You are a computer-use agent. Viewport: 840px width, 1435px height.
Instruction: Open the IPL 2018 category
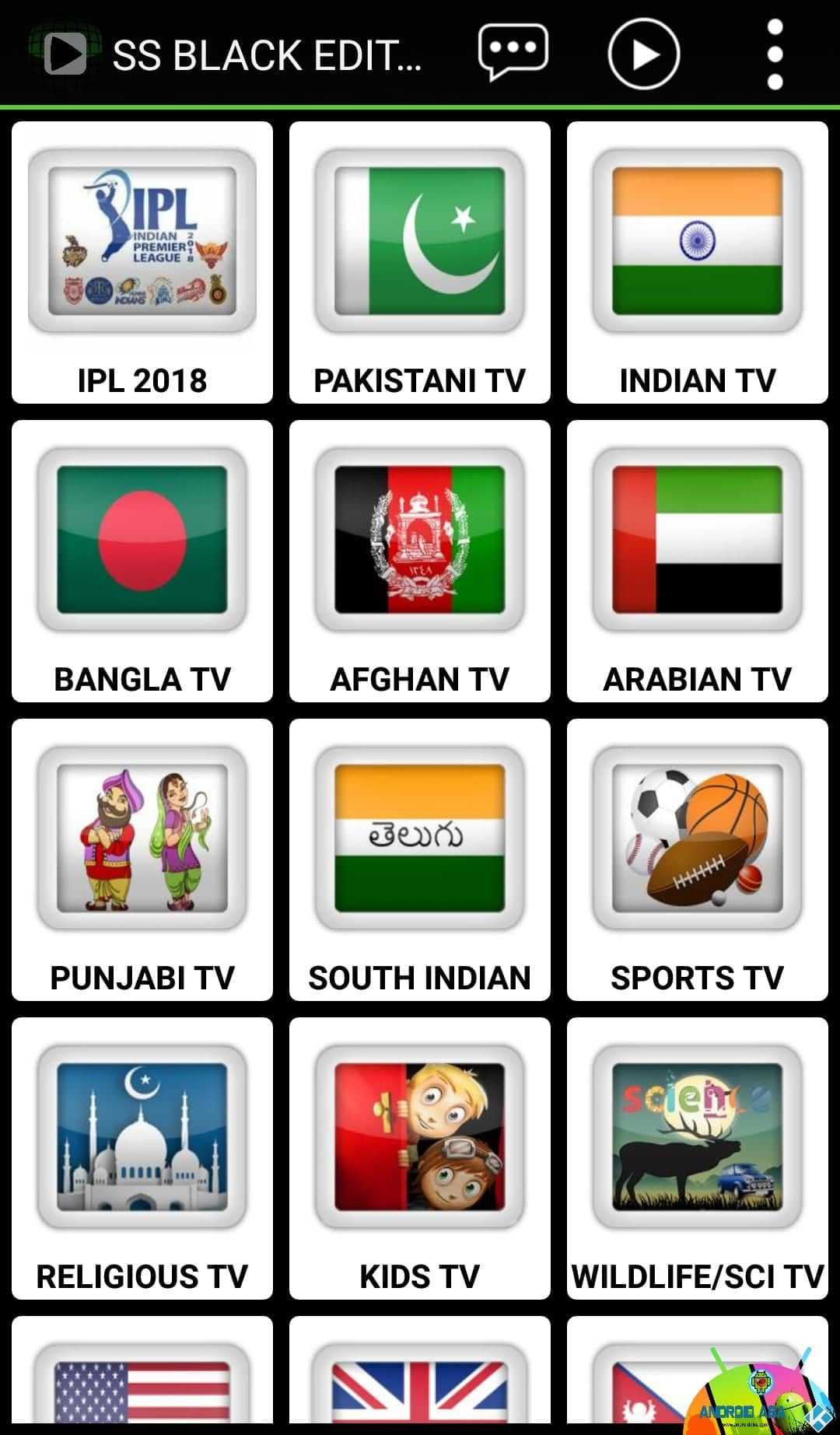(142, 262)
